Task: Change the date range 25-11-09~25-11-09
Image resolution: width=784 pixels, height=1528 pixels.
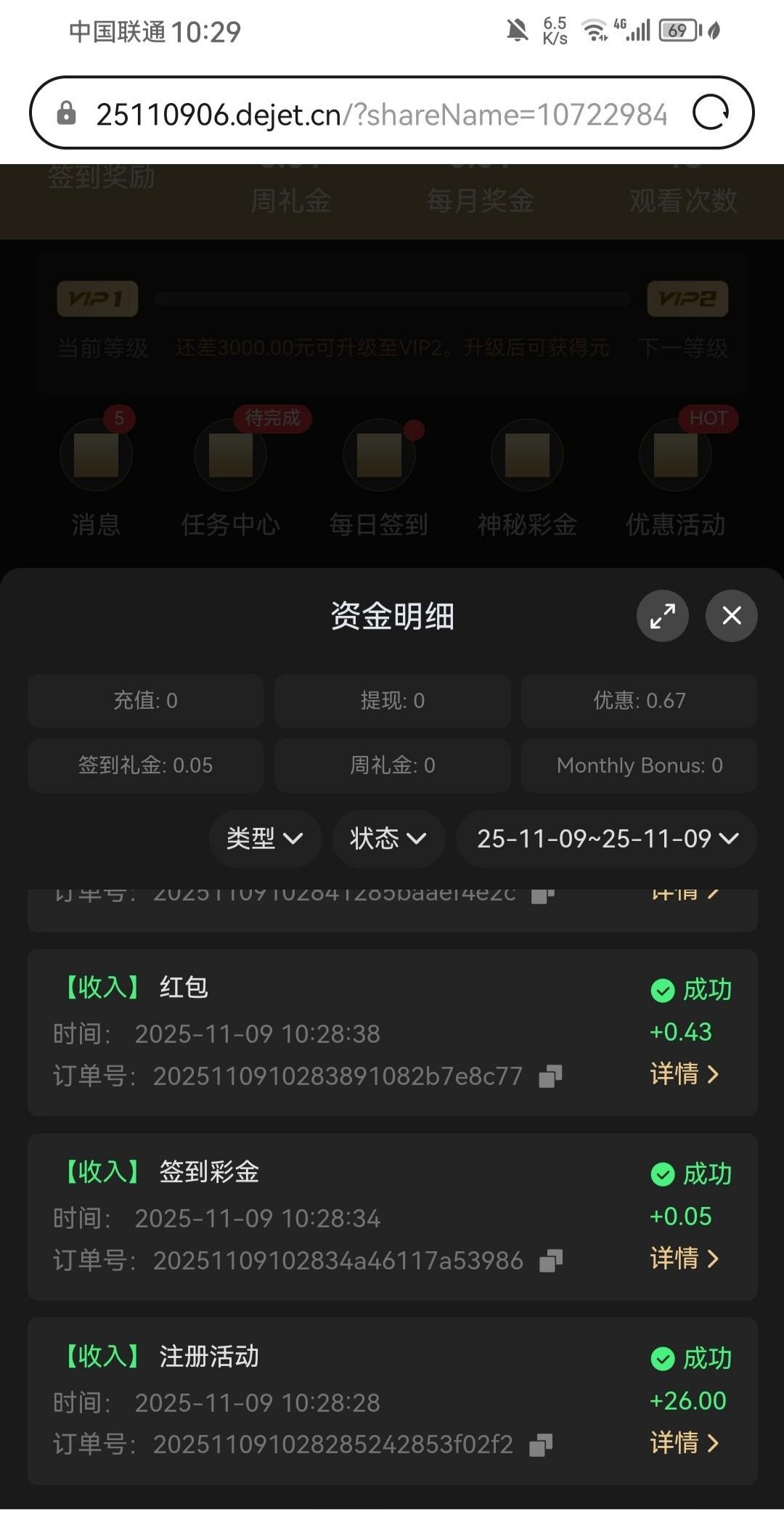Action: (x=607, y=839)
